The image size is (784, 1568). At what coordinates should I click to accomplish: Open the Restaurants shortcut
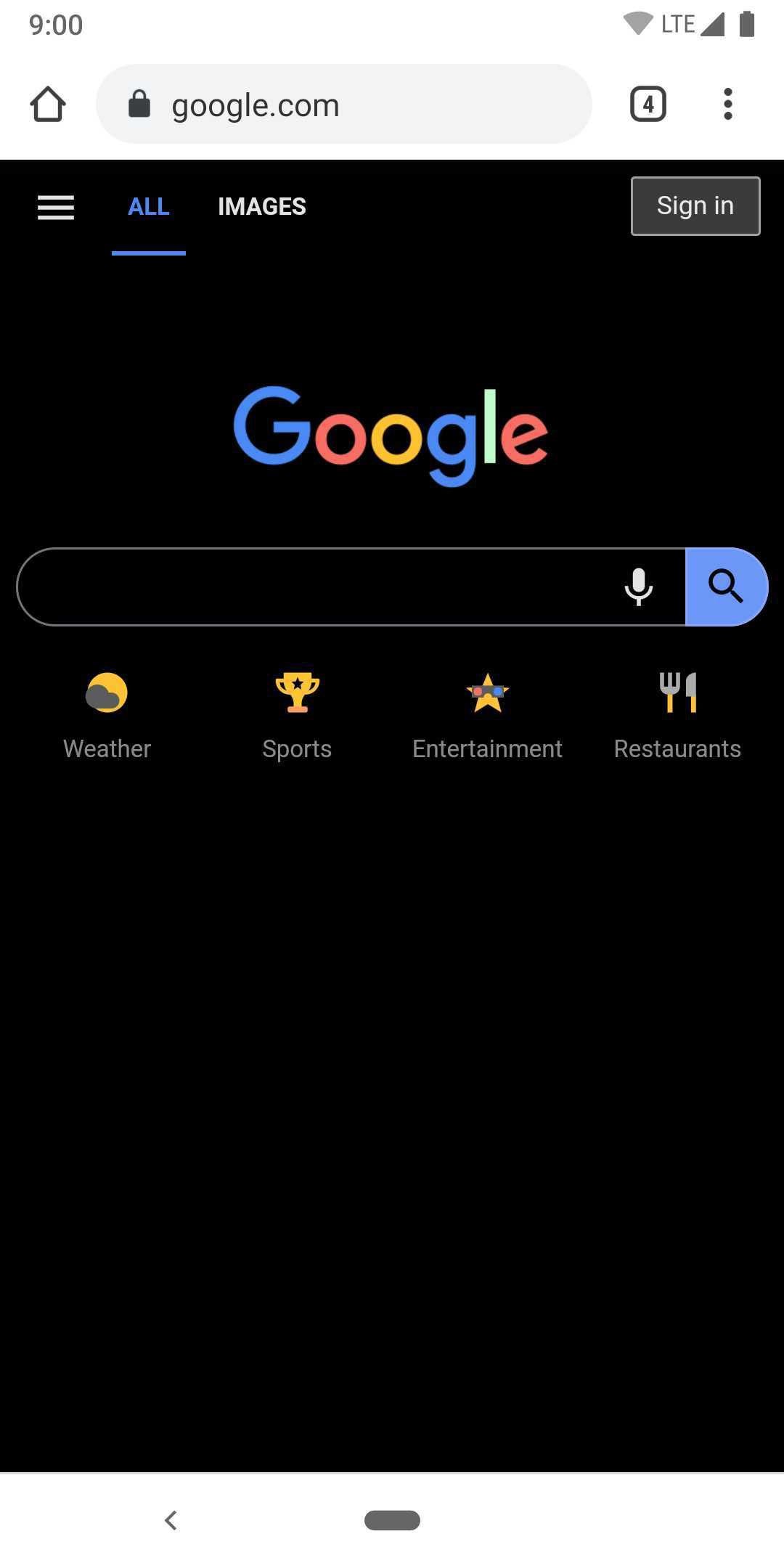click(x=677, y=716)
